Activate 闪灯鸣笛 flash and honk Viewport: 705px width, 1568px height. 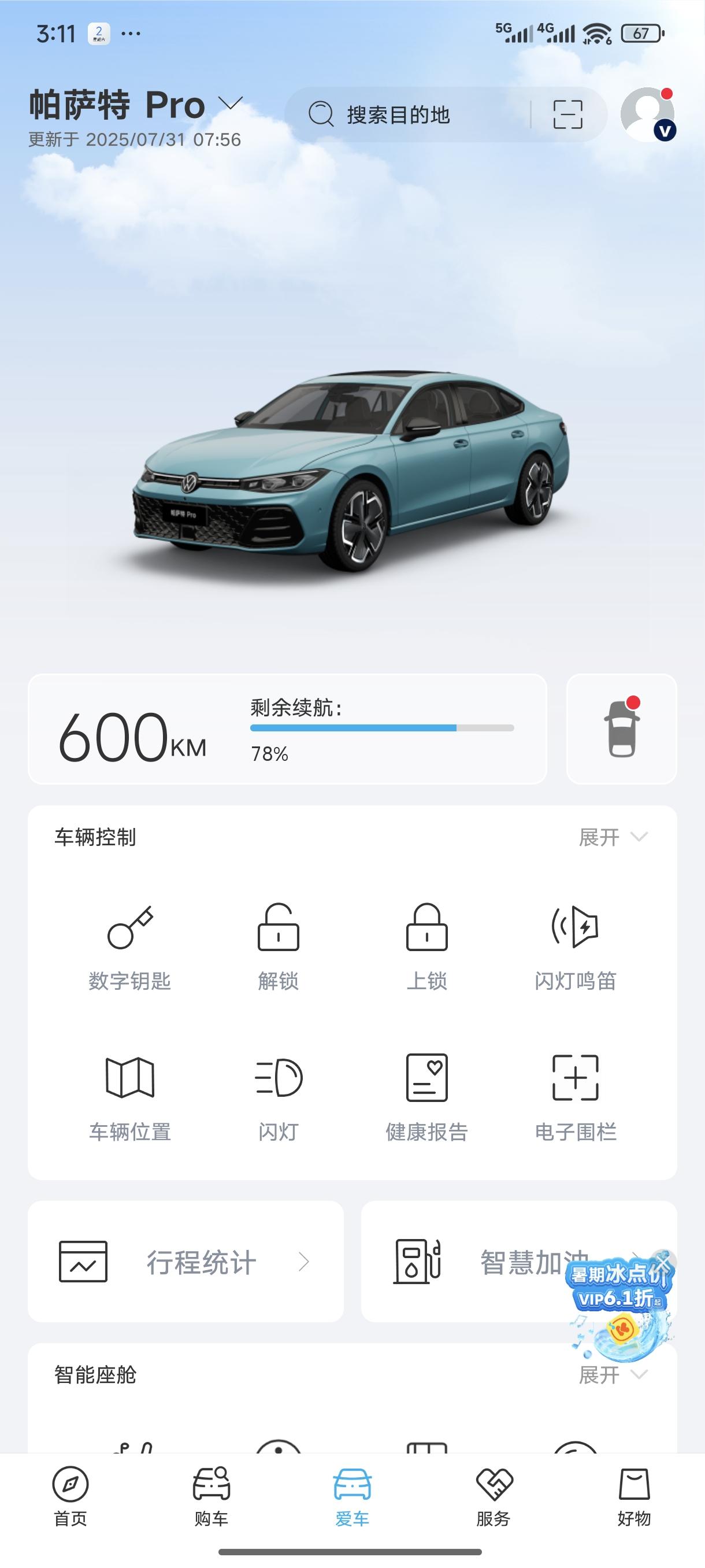point(575,948)
